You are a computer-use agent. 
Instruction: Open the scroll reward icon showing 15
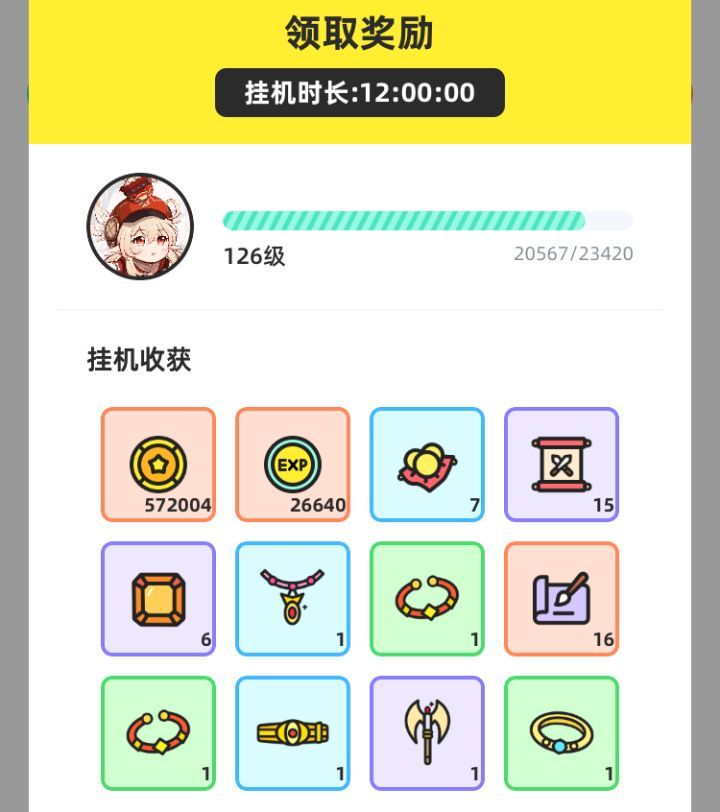click(x=562, y=463)
